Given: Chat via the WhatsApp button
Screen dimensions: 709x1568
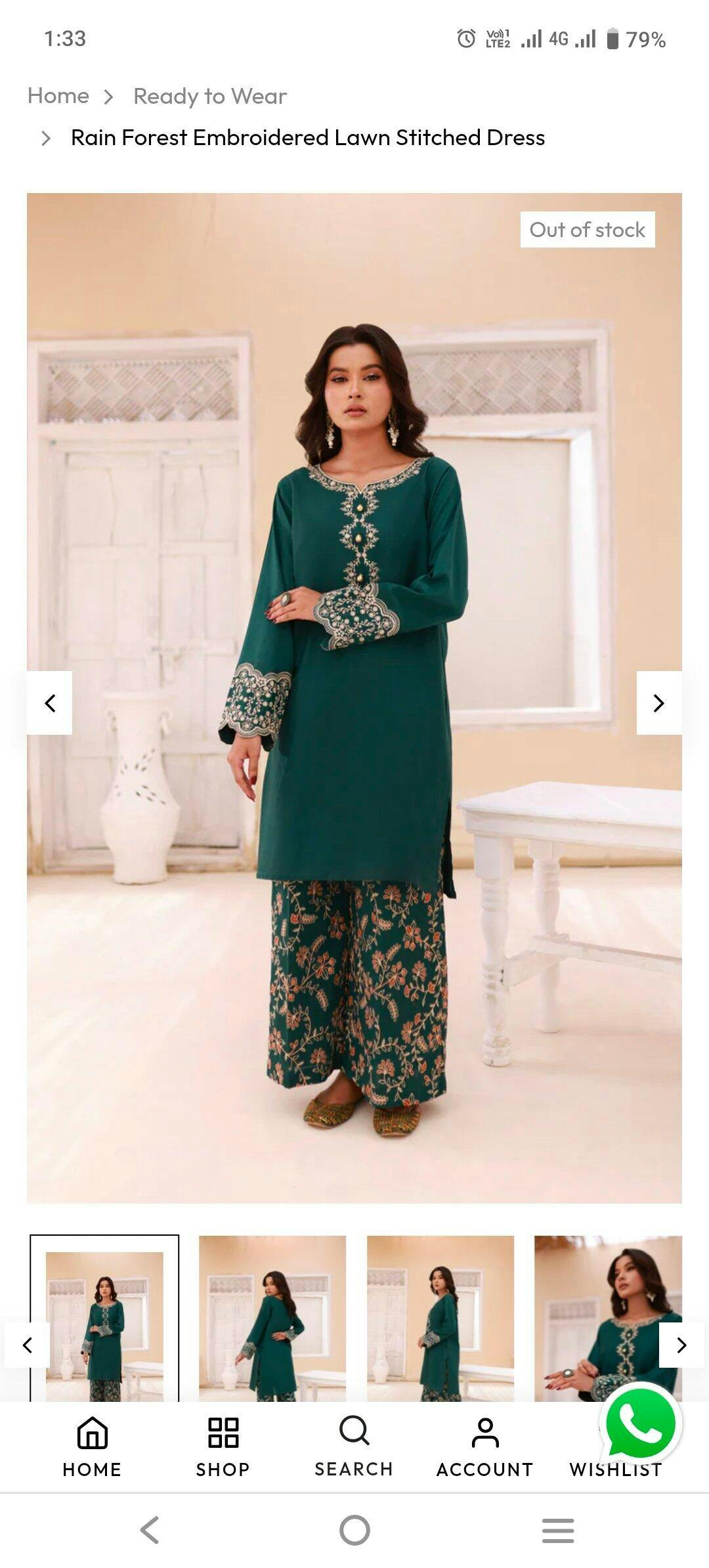Looking at the screenshot, I should click(640, 1423).
